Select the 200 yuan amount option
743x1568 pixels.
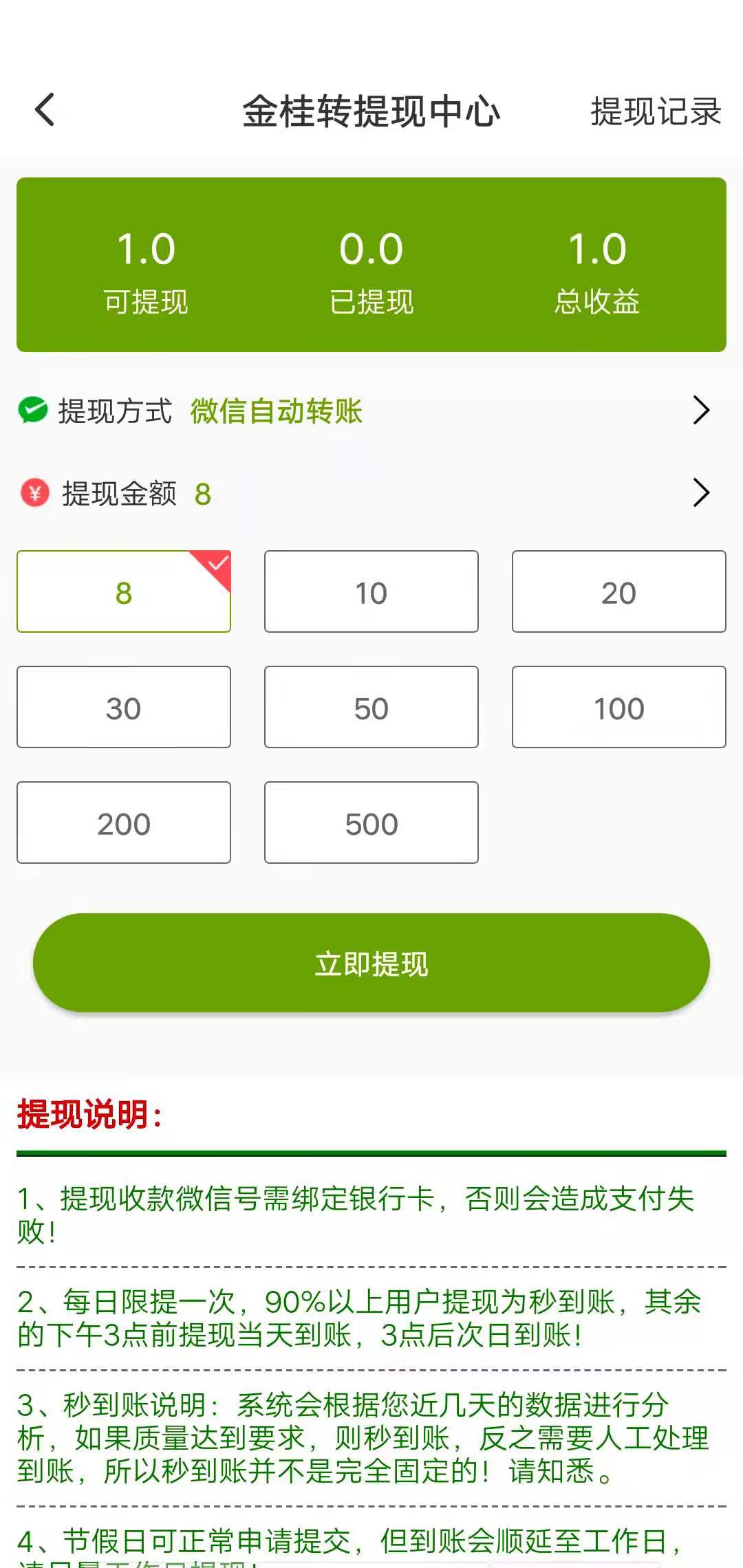coord(123,822)
